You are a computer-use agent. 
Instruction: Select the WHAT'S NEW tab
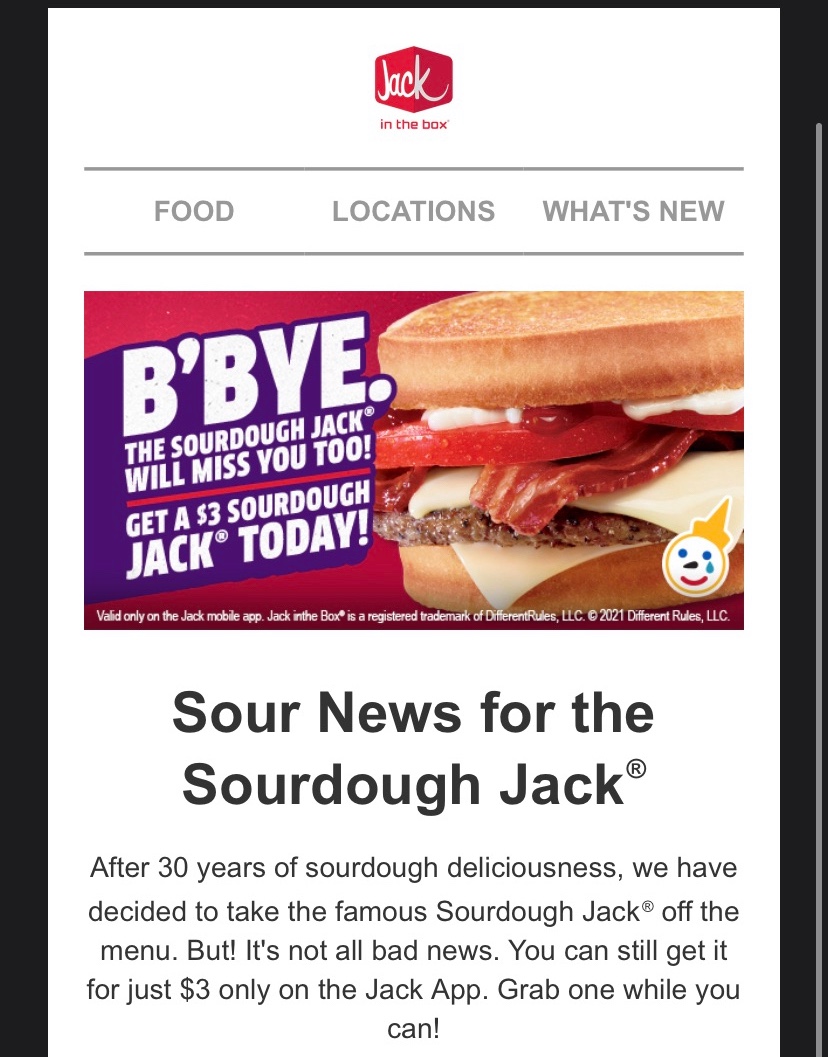click(x=632, y=211)
